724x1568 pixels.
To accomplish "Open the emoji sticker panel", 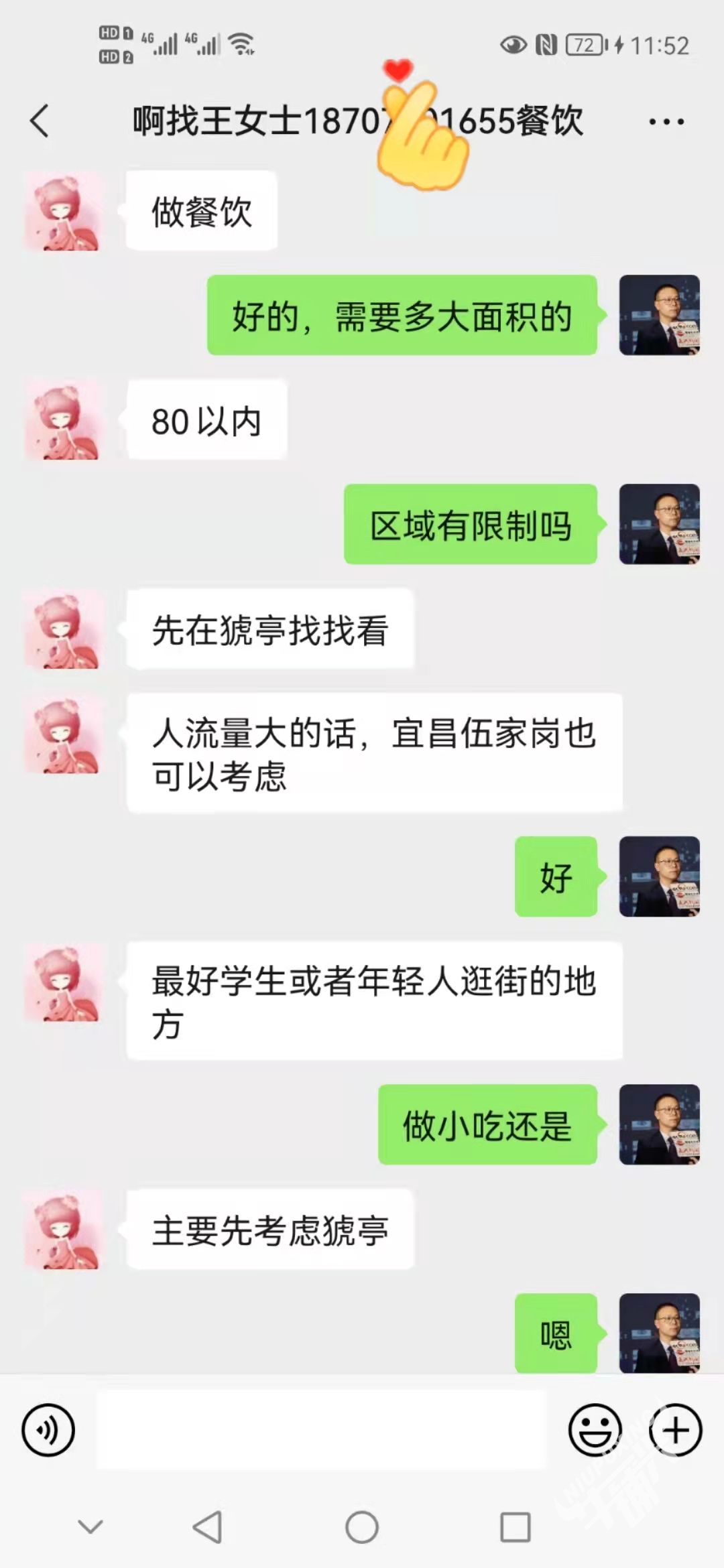I will point(595,1430).
